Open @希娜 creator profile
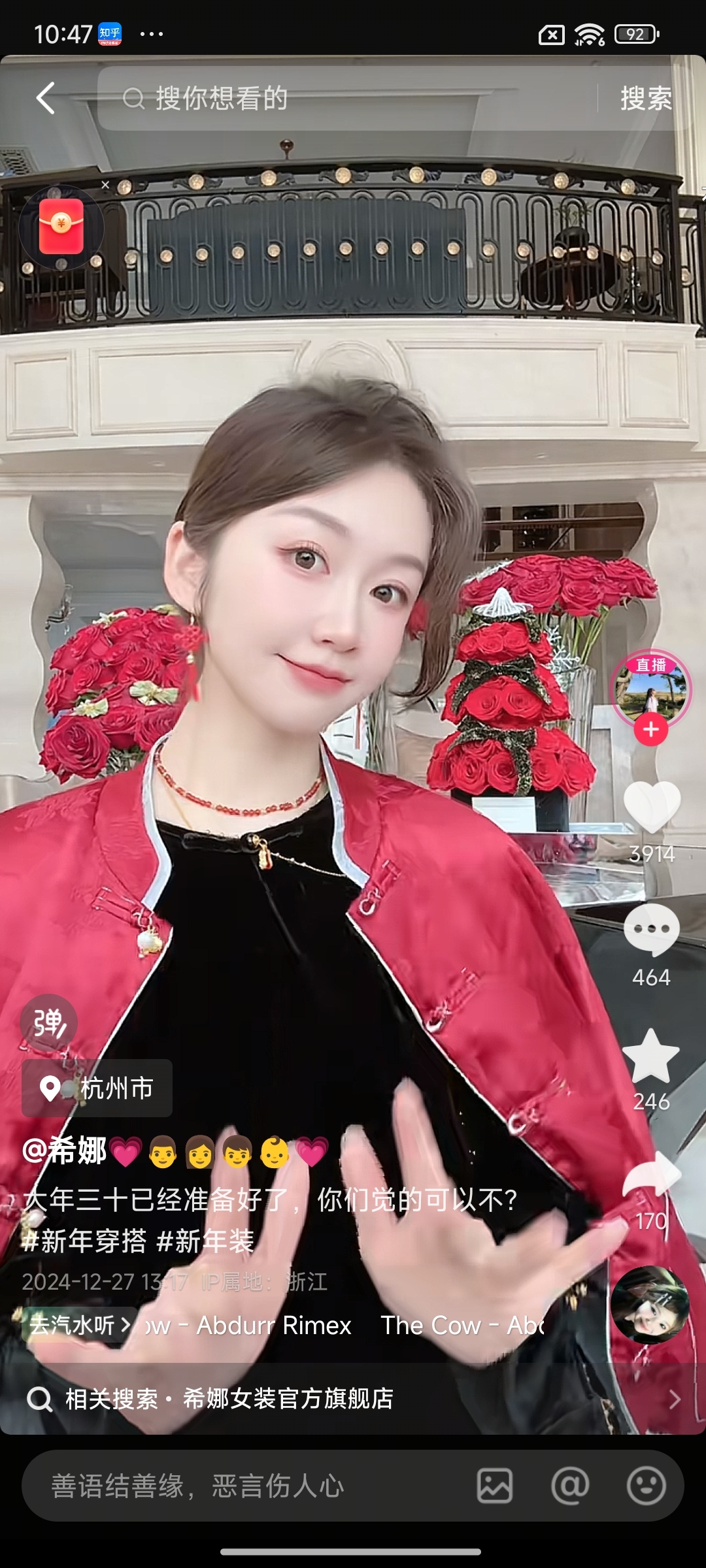This screenshot has width=706, height=1568. [x=64, y=1151]
